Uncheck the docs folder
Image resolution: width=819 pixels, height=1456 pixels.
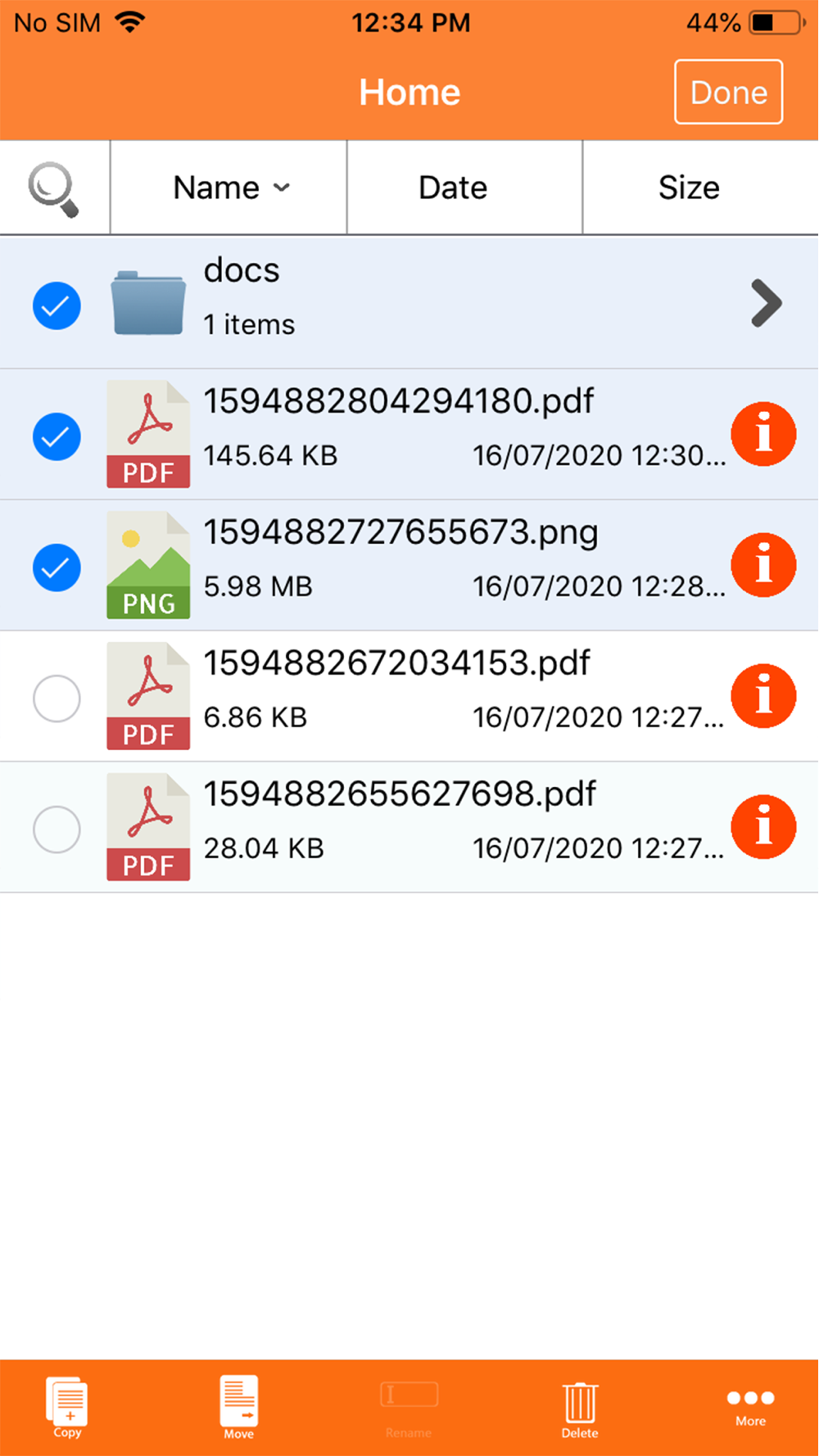(57, 305)
